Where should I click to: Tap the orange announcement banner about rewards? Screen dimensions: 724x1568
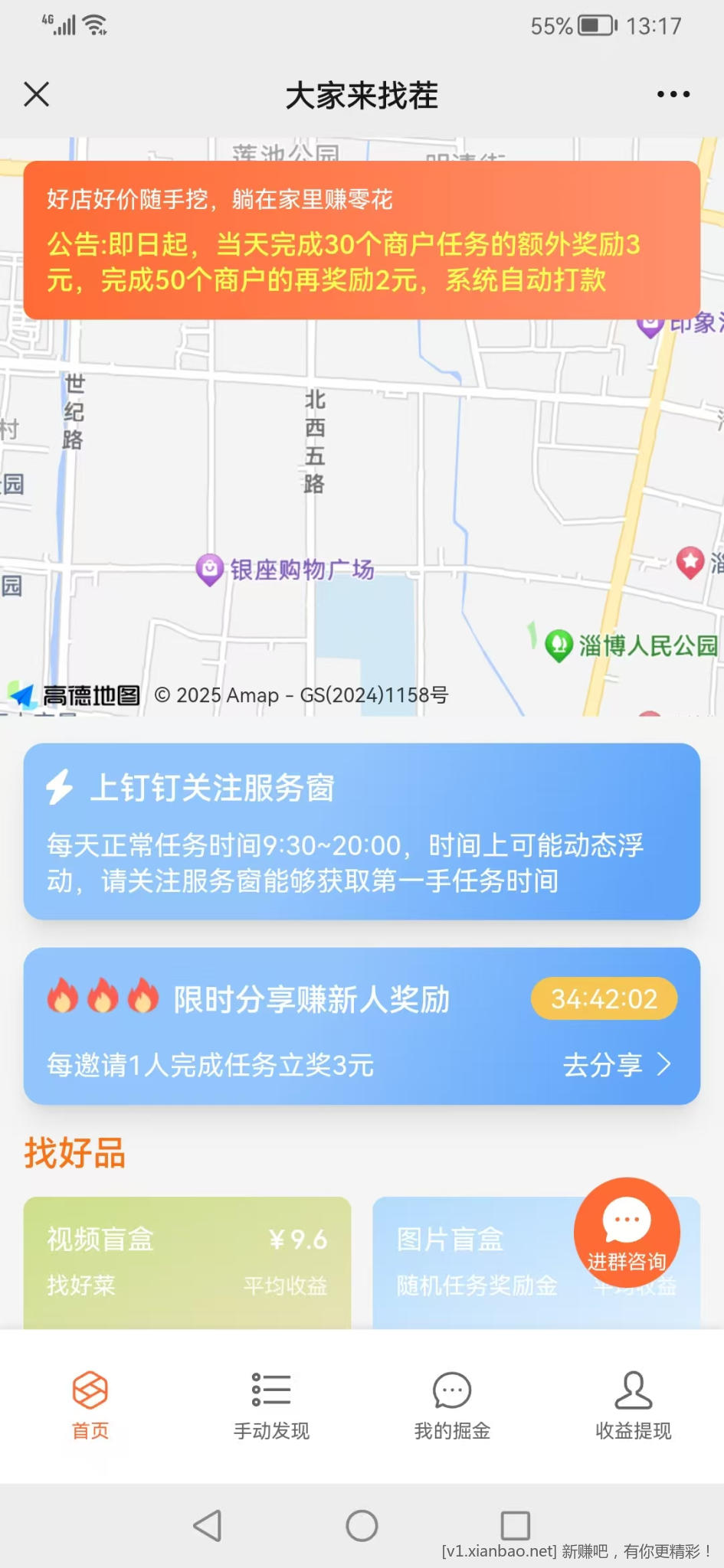[x=362, y=237]
